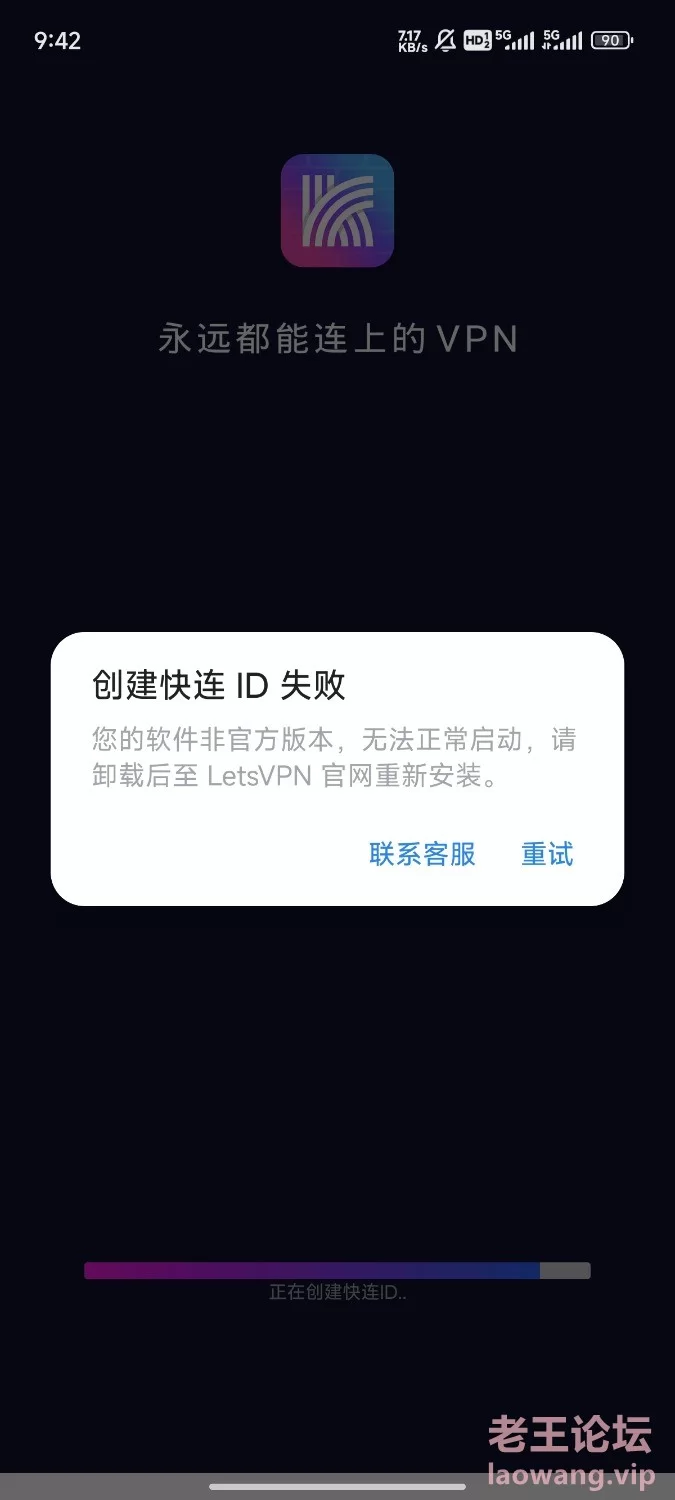
Task: Tap 联系客服 to contact support
Action: pyautogui.click(x=422, y=854)
